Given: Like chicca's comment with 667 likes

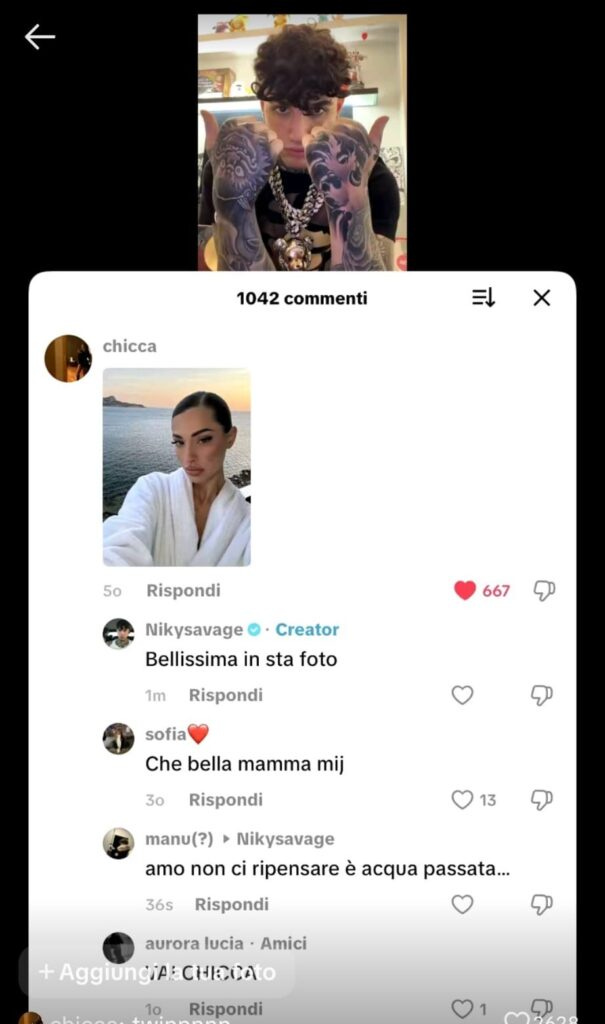Looking at the screenshot, I should tap(465, 591).
